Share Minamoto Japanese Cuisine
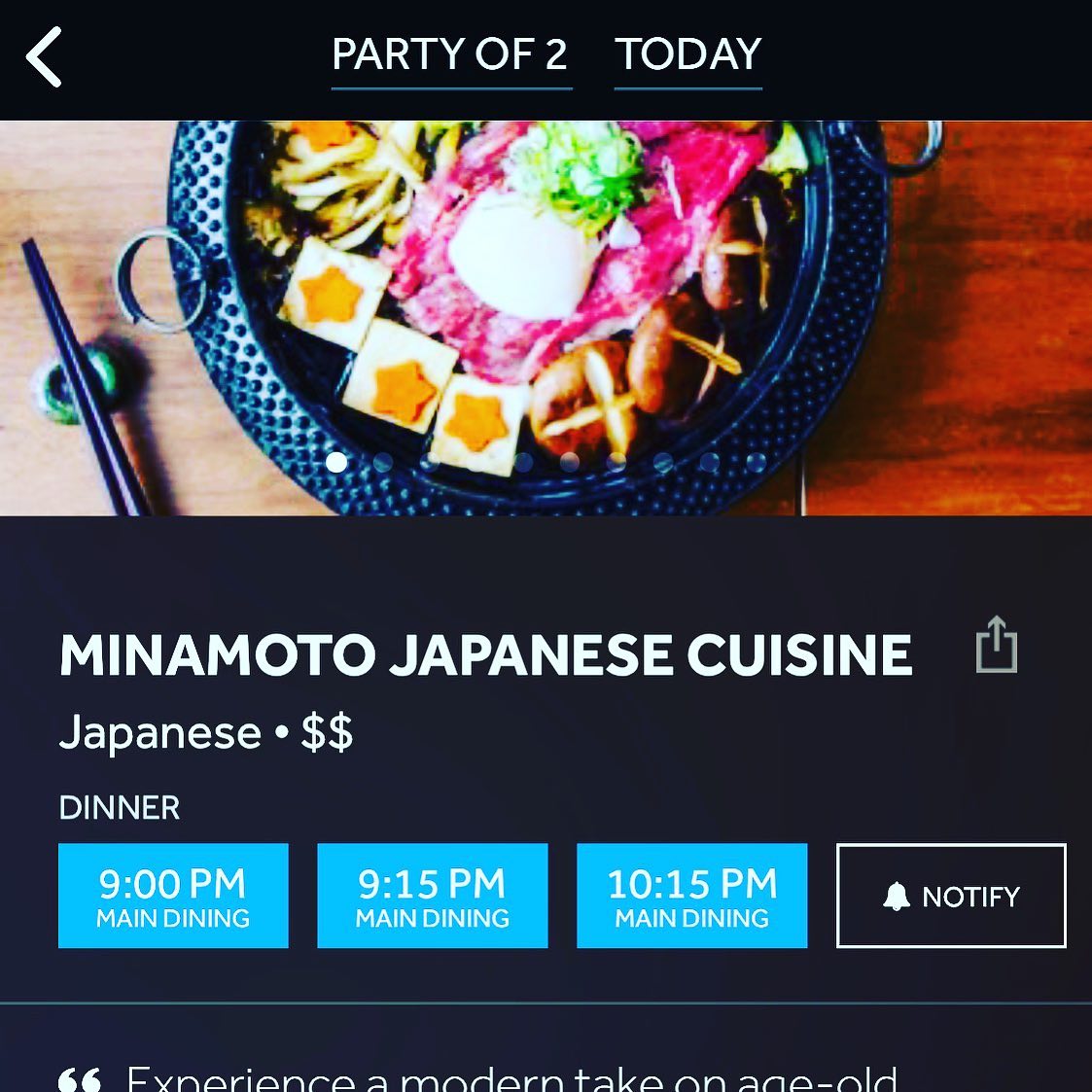The height and width of the screenshot is (1092, 1092). pos(996,645)
